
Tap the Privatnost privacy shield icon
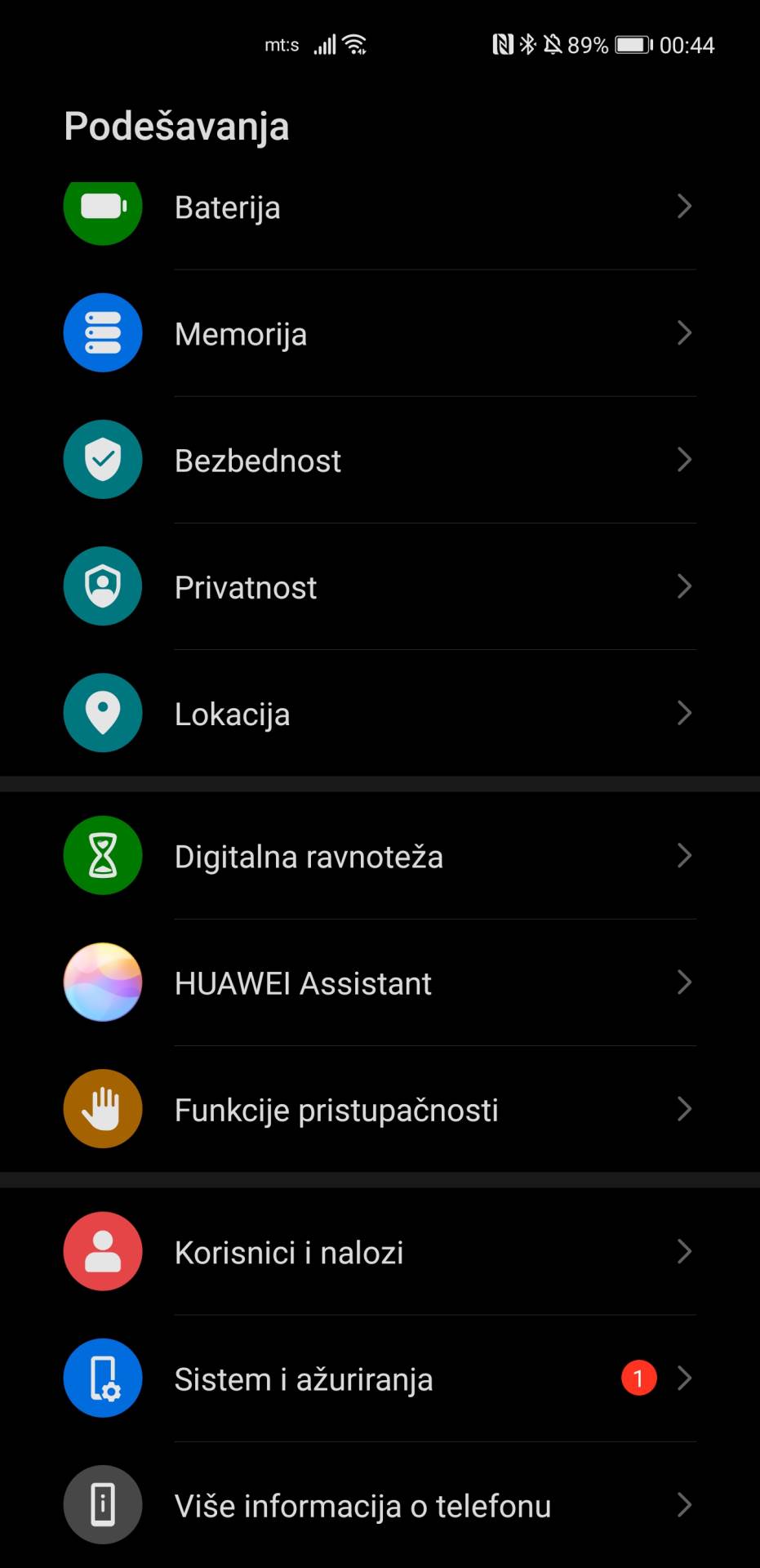103,586
